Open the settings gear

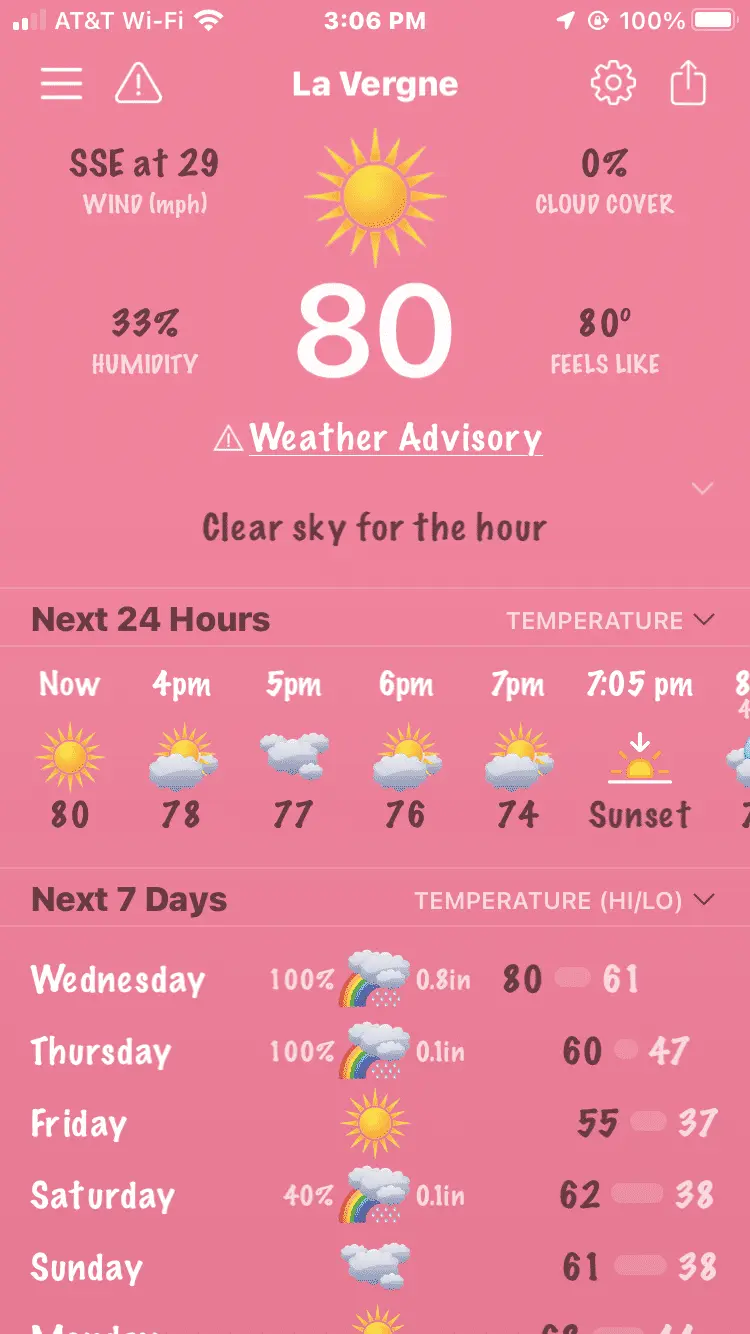613,84
